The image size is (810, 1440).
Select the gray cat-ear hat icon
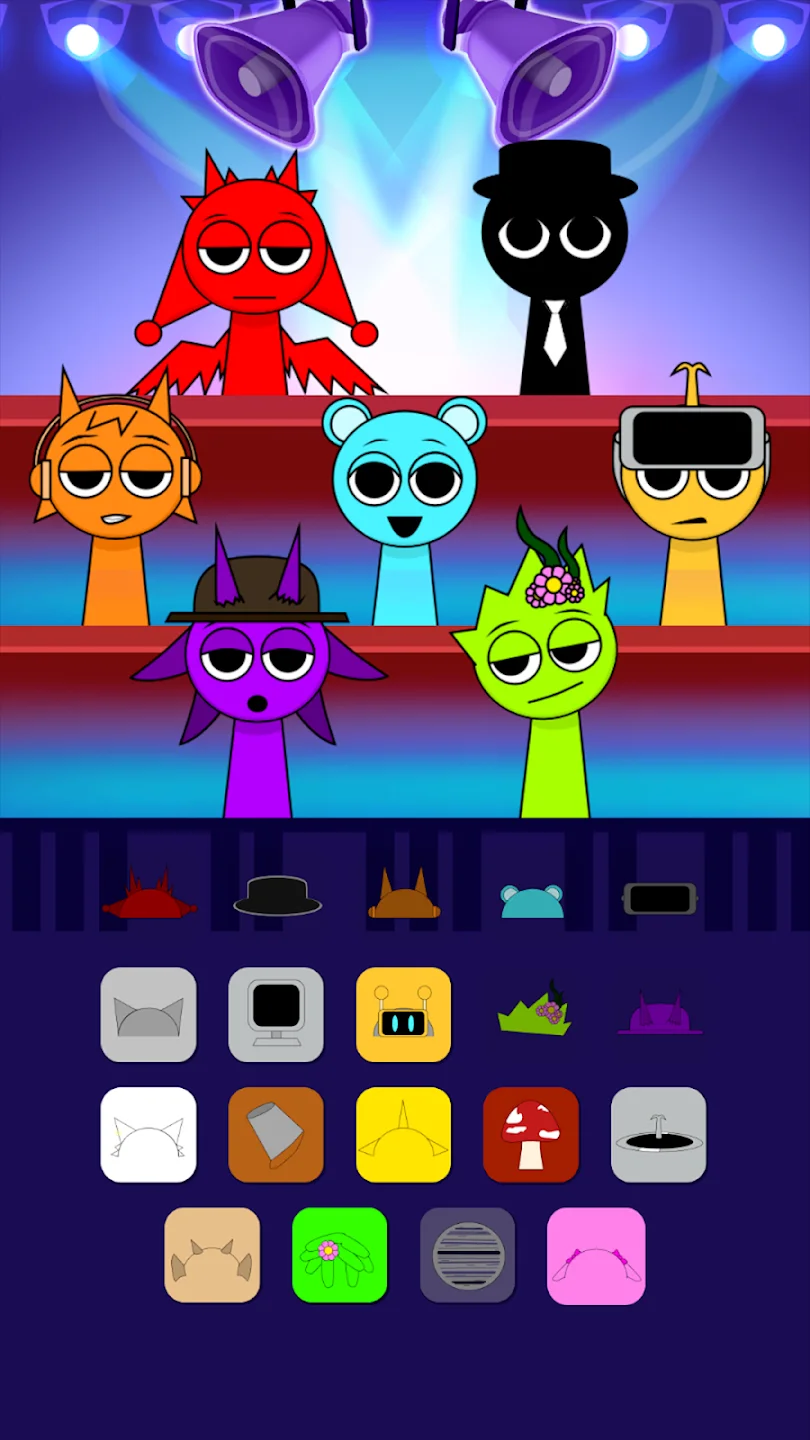click(148, 1014)
